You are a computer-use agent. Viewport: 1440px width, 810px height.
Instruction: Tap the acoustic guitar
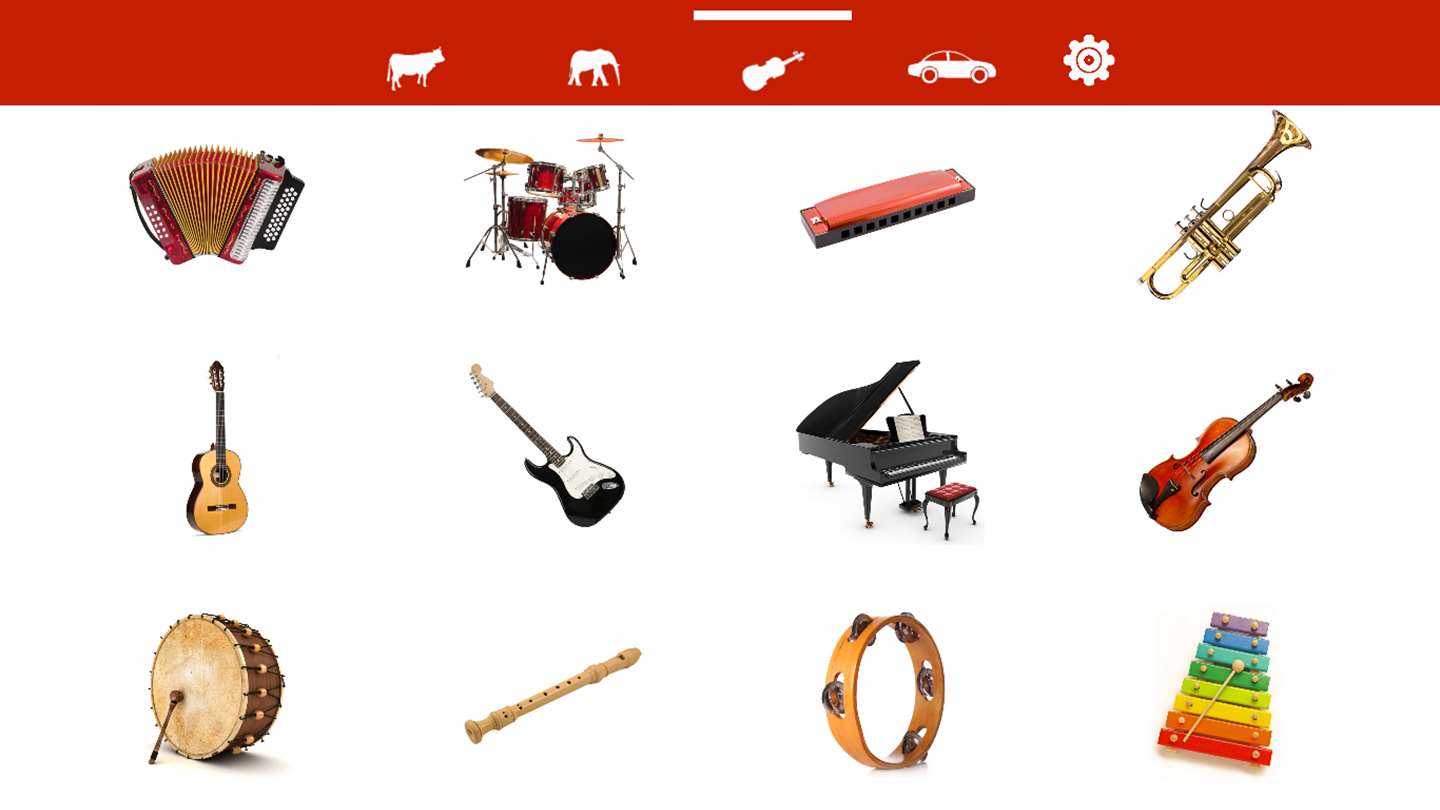click(x=216, y=450)
